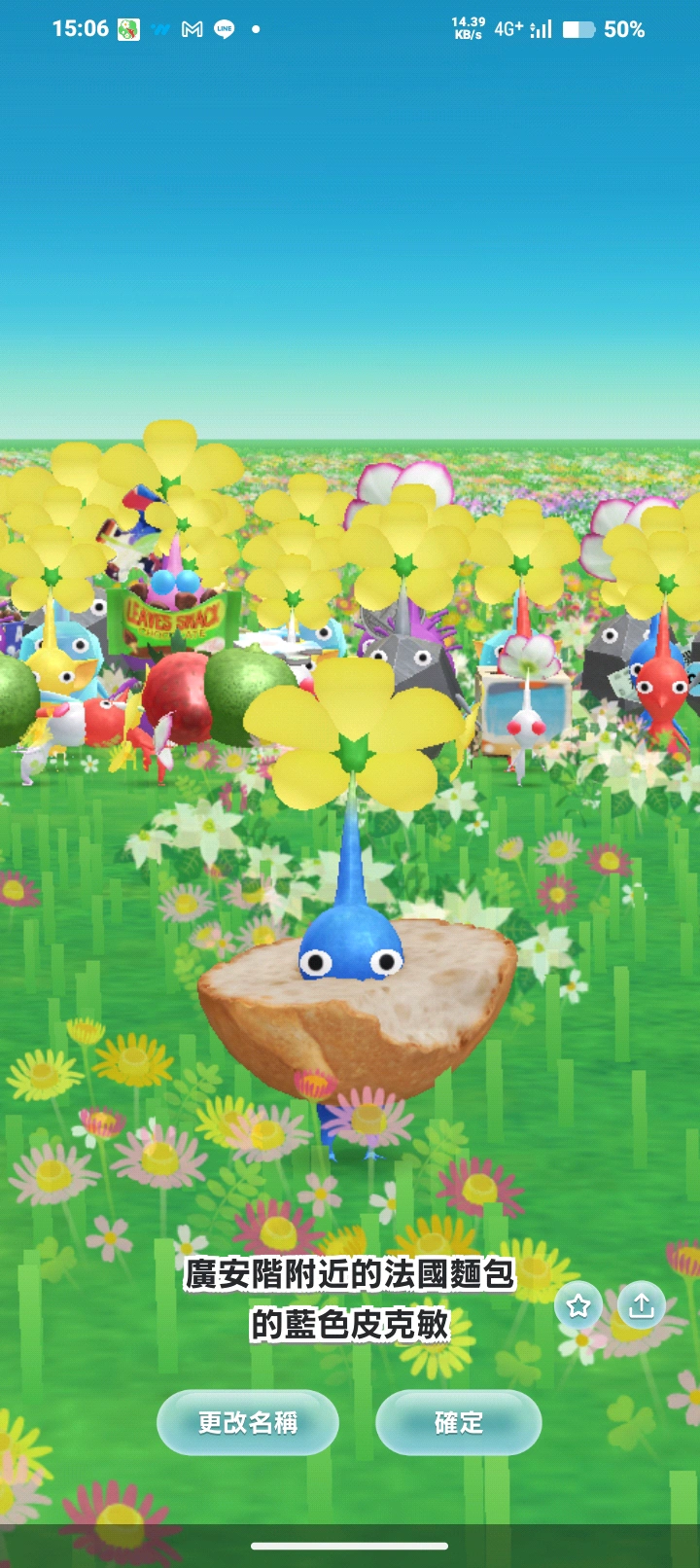The image size is (700, 1568).
Task: Tap the 更改名稱 rename button
Action: [x=248, y=1423]
